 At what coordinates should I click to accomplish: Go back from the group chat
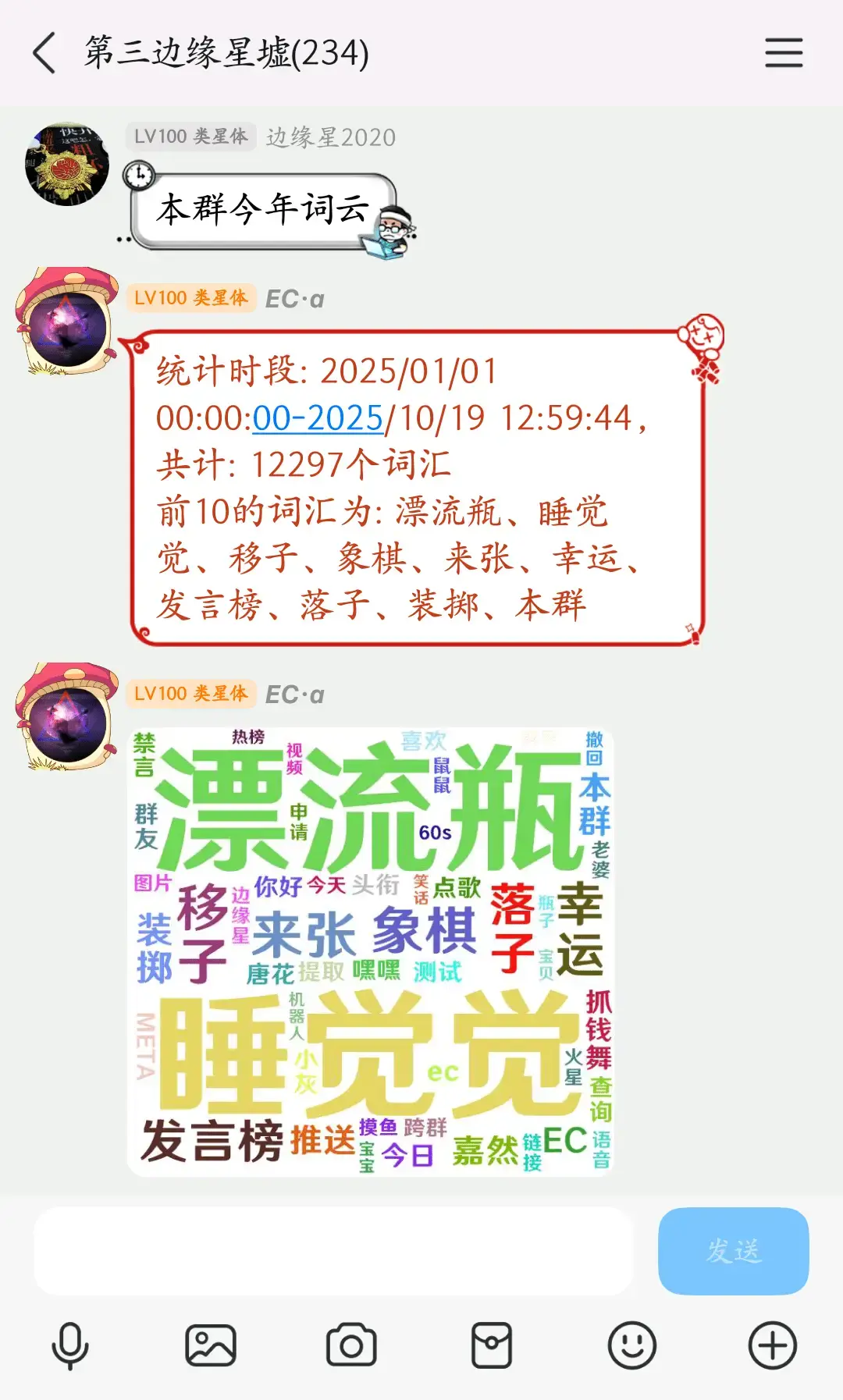coord(44,53)
